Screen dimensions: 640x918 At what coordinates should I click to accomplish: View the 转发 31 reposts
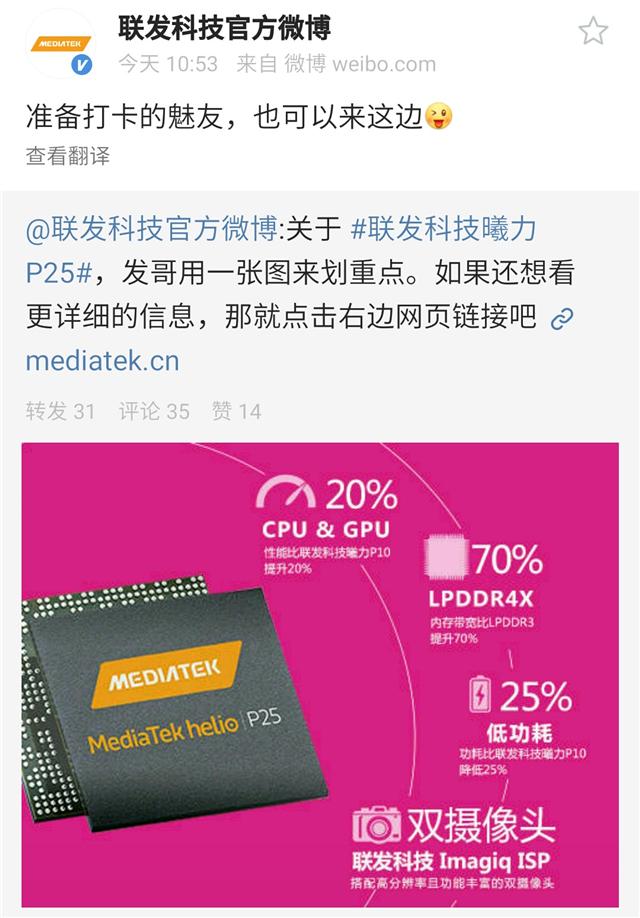click(60, 411)
